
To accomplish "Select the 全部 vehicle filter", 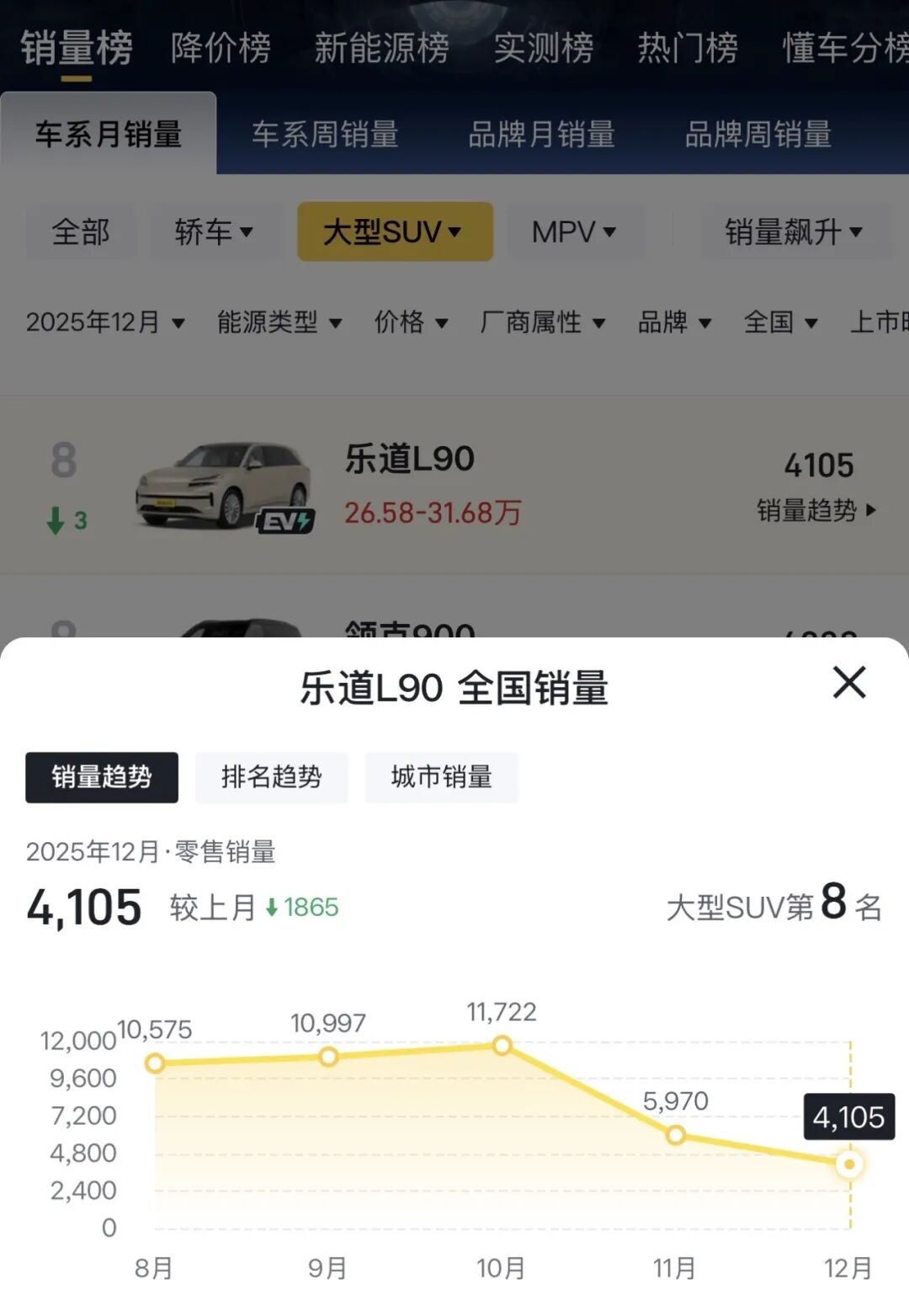I will point(81,232).
